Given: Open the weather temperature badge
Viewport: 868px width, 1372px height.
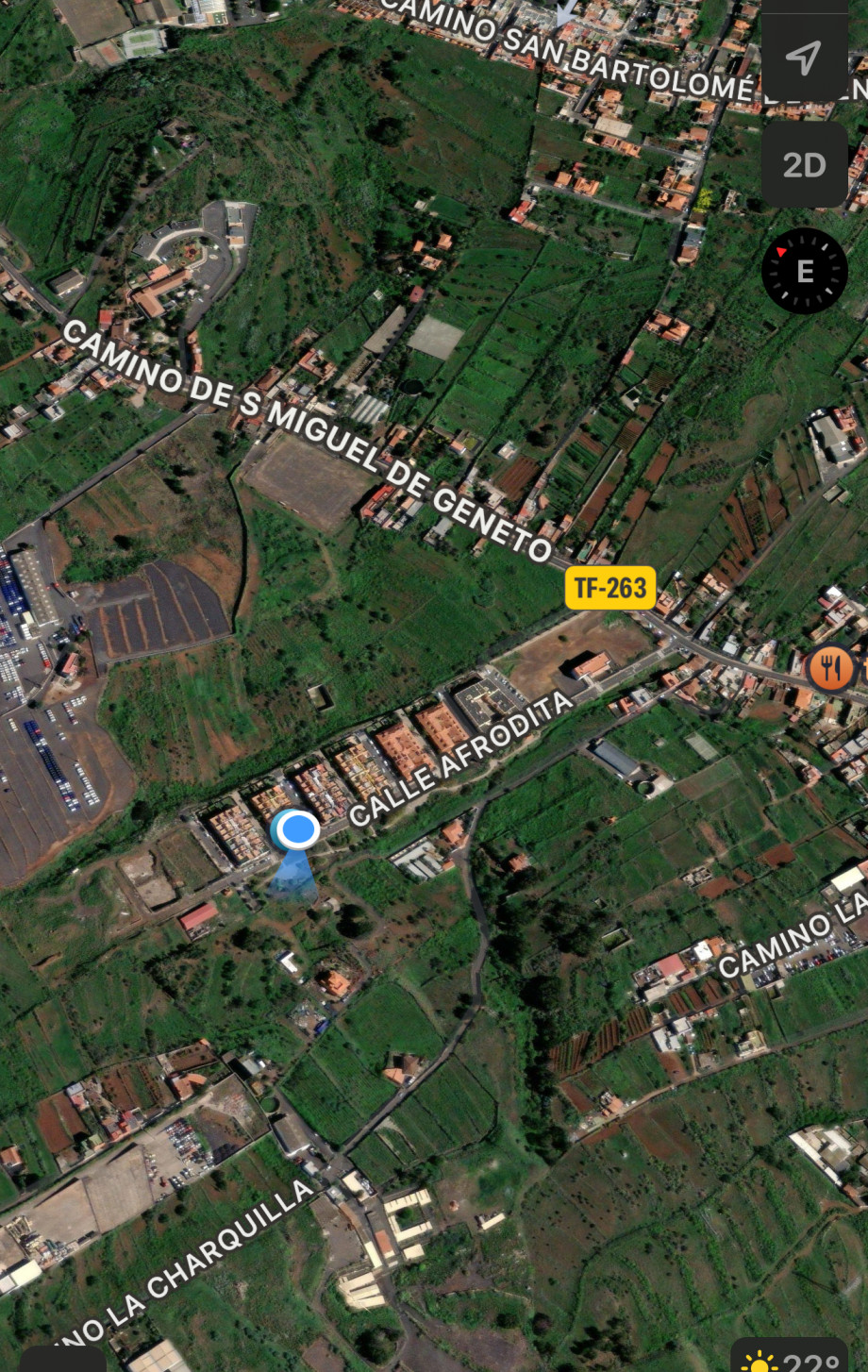Looking at the screenshot, I should tap(791, 1359).
